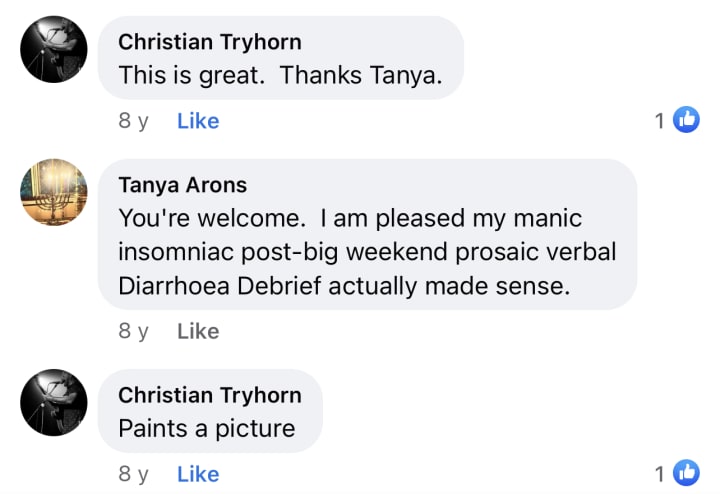Tap Christian Tryhorn's name above "Paints a picture"
720x494 pixels.
(x=210, y=395)
